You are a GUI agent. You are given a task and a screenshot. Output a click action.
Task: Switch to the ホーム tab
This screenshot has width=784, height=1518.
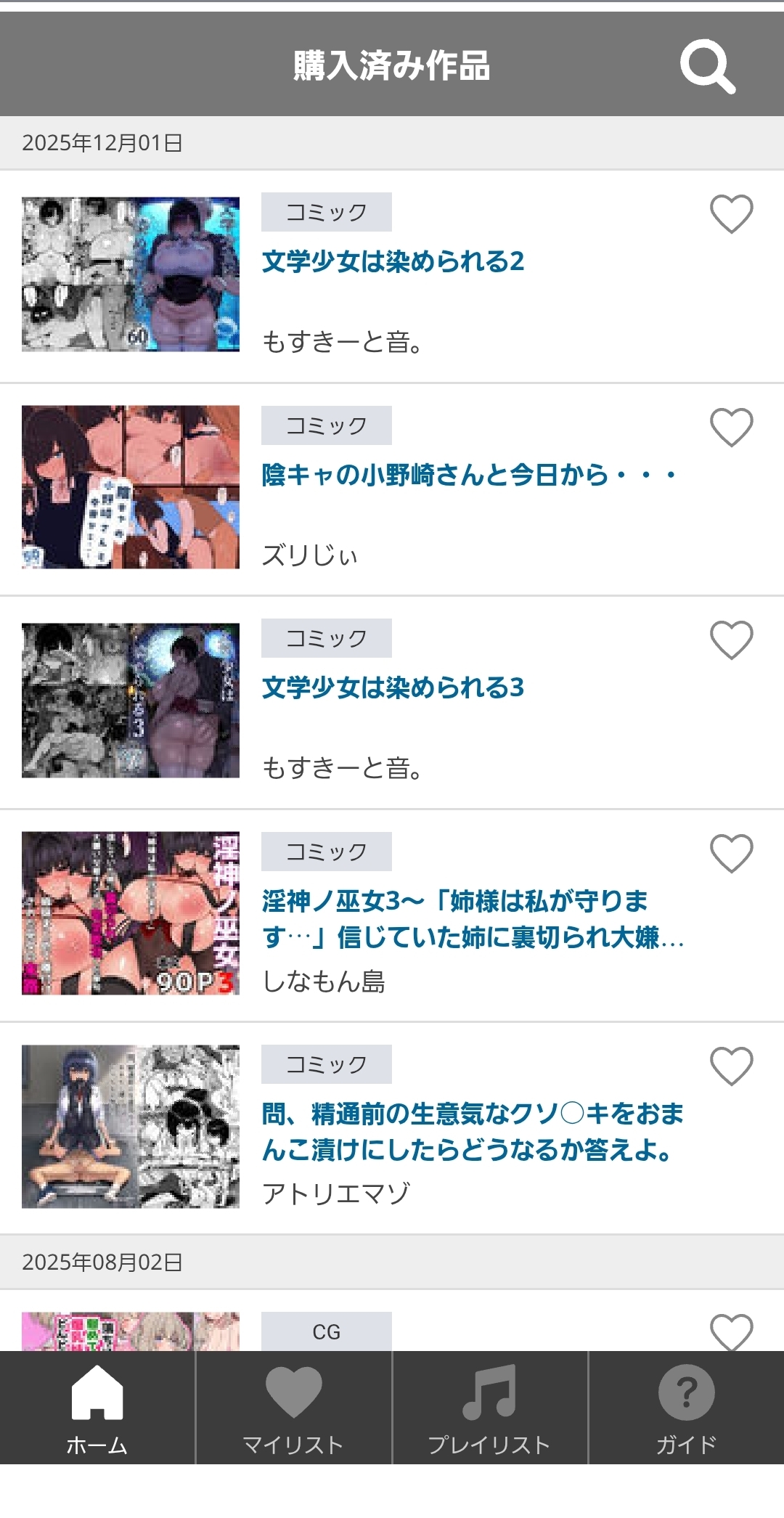97,1408
